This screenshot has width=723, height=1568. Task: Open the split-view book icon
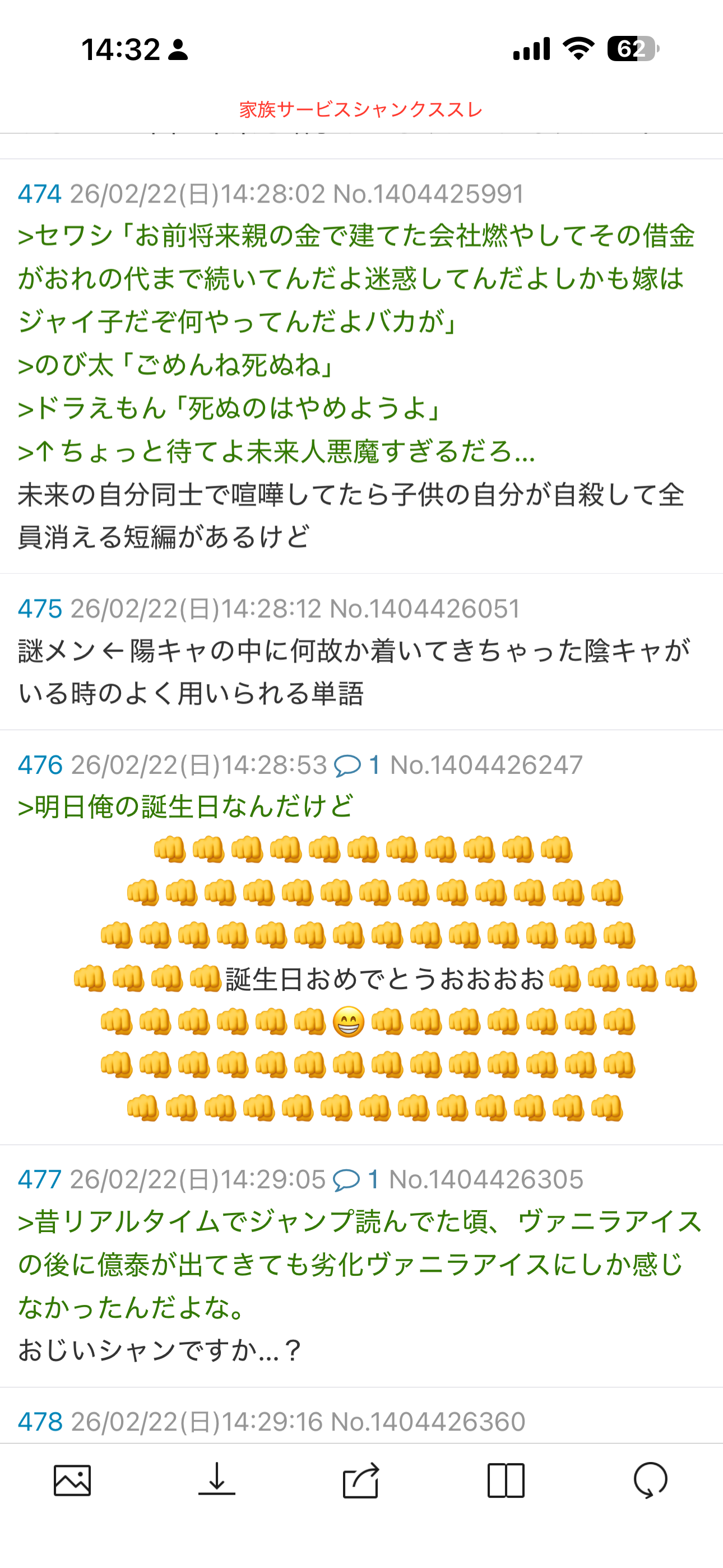coord(506,1480)
